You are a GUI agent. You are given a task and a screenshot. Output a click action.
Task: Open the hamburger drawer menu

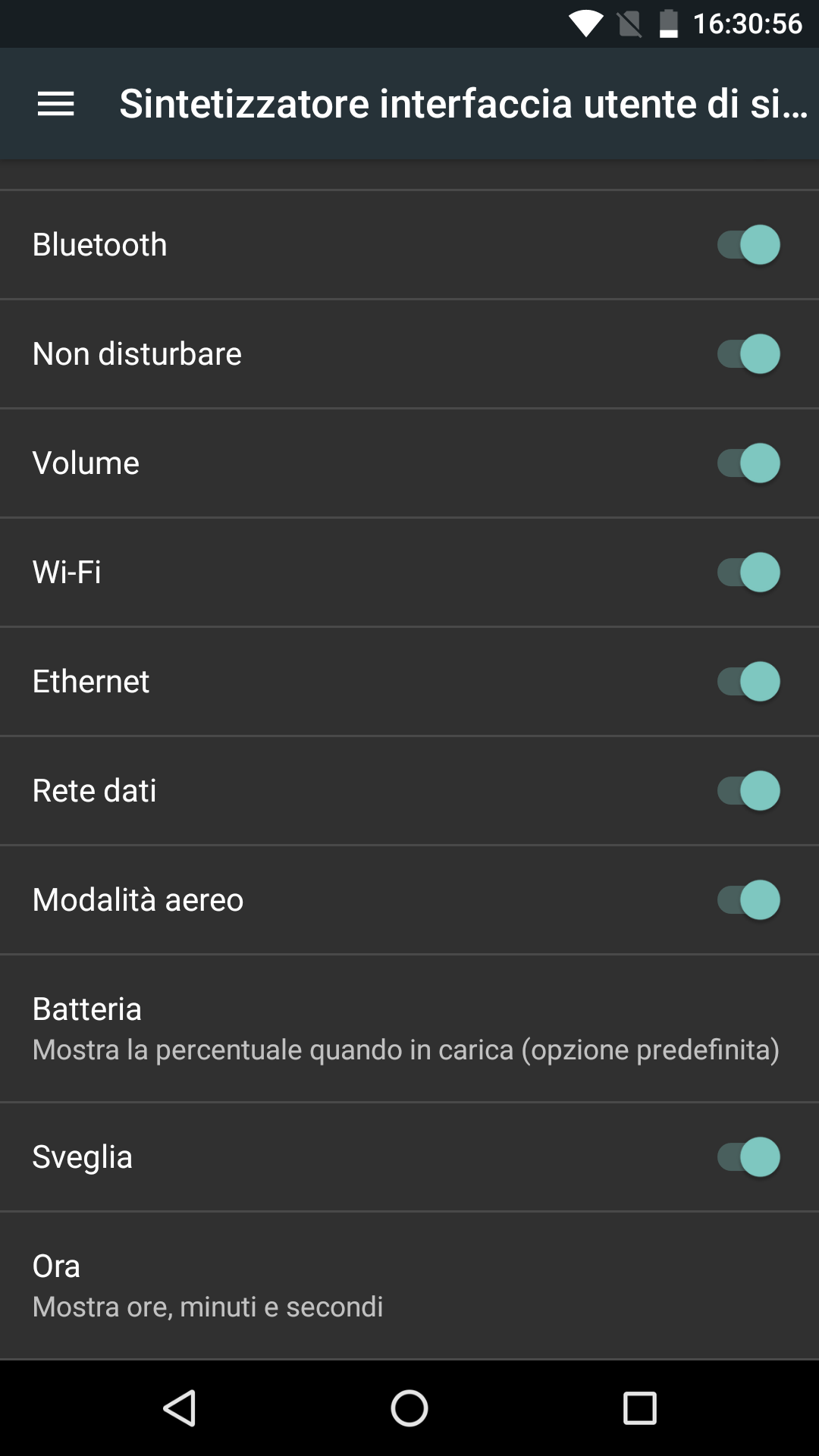(x=55, y=104)
